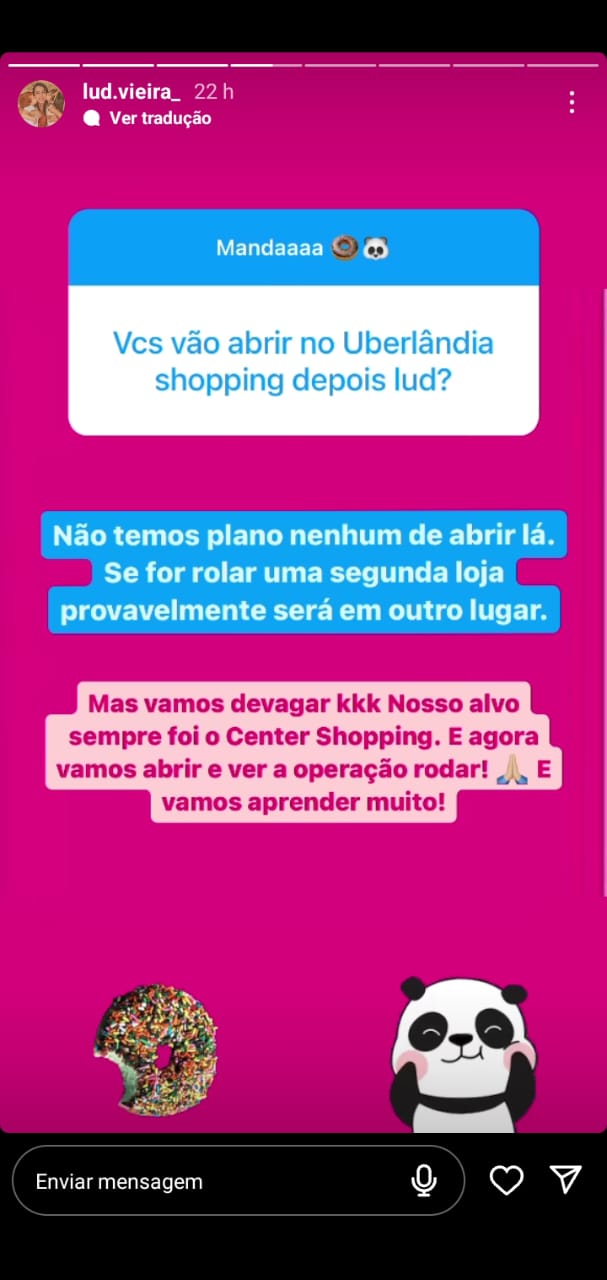
Task: Share the story via the paper plane
Action: [566, 1180]
